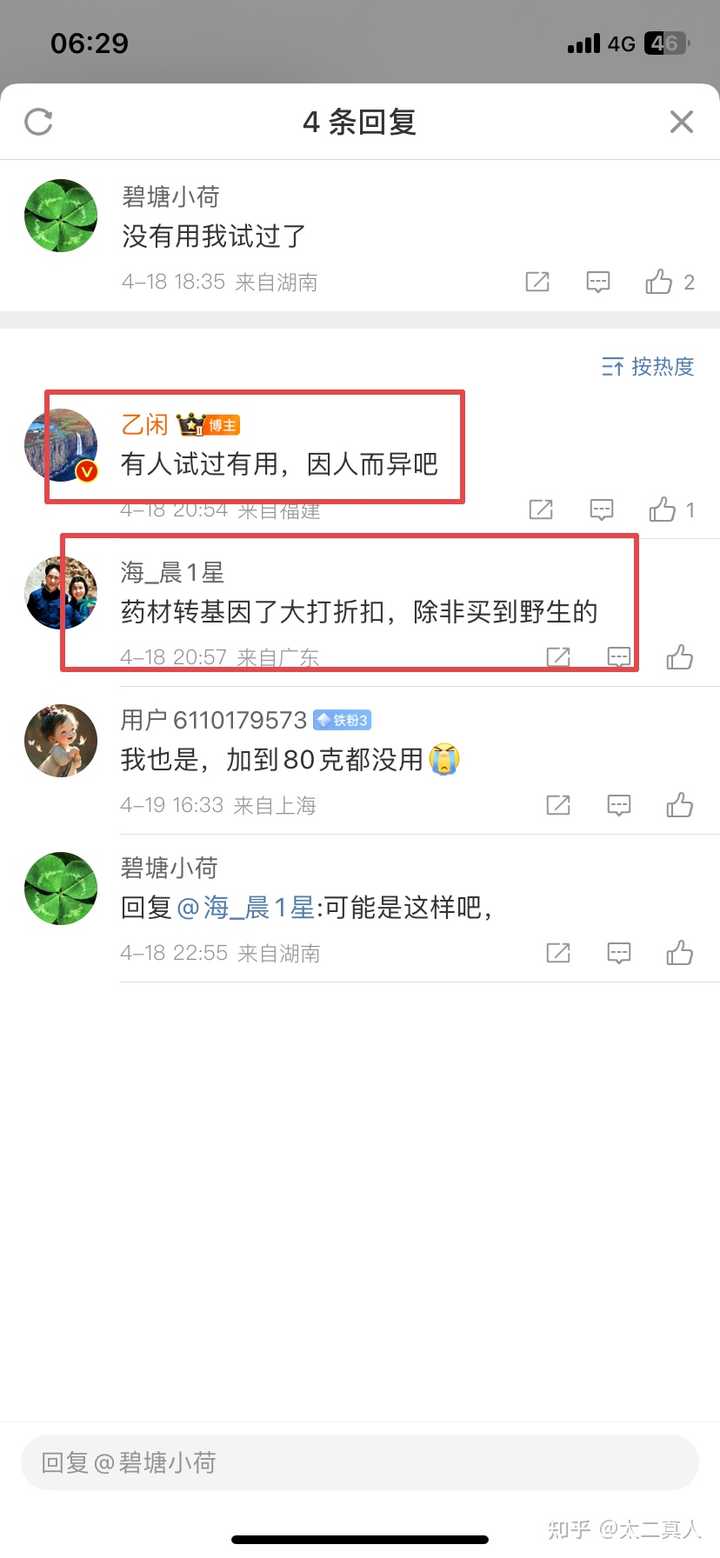Comment on 用户6110179573's reply
Viewport: 720px width, 1558px height.
(x=619, y=805)
